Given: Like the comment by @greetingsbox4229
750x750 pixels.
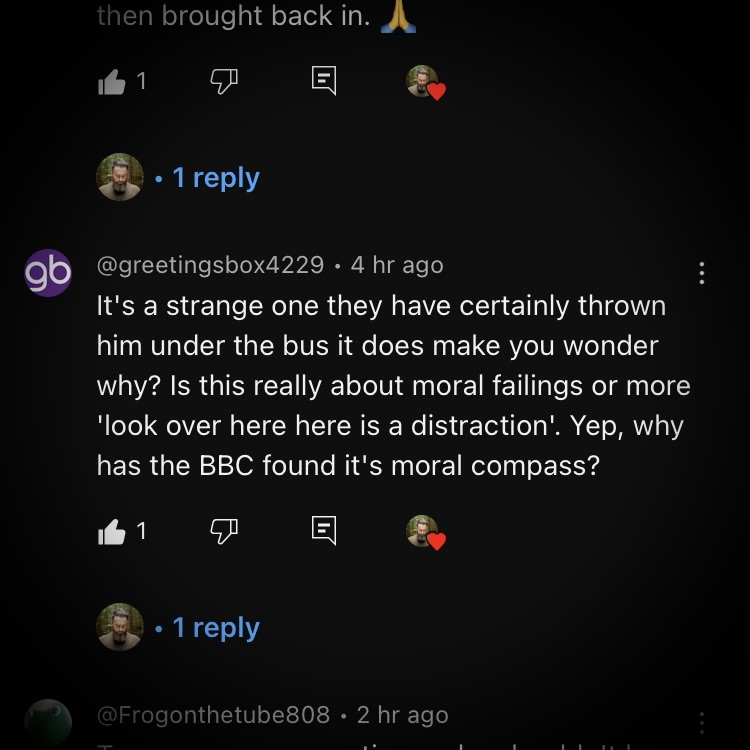Looking at the screenshot, I should point(112,532).
